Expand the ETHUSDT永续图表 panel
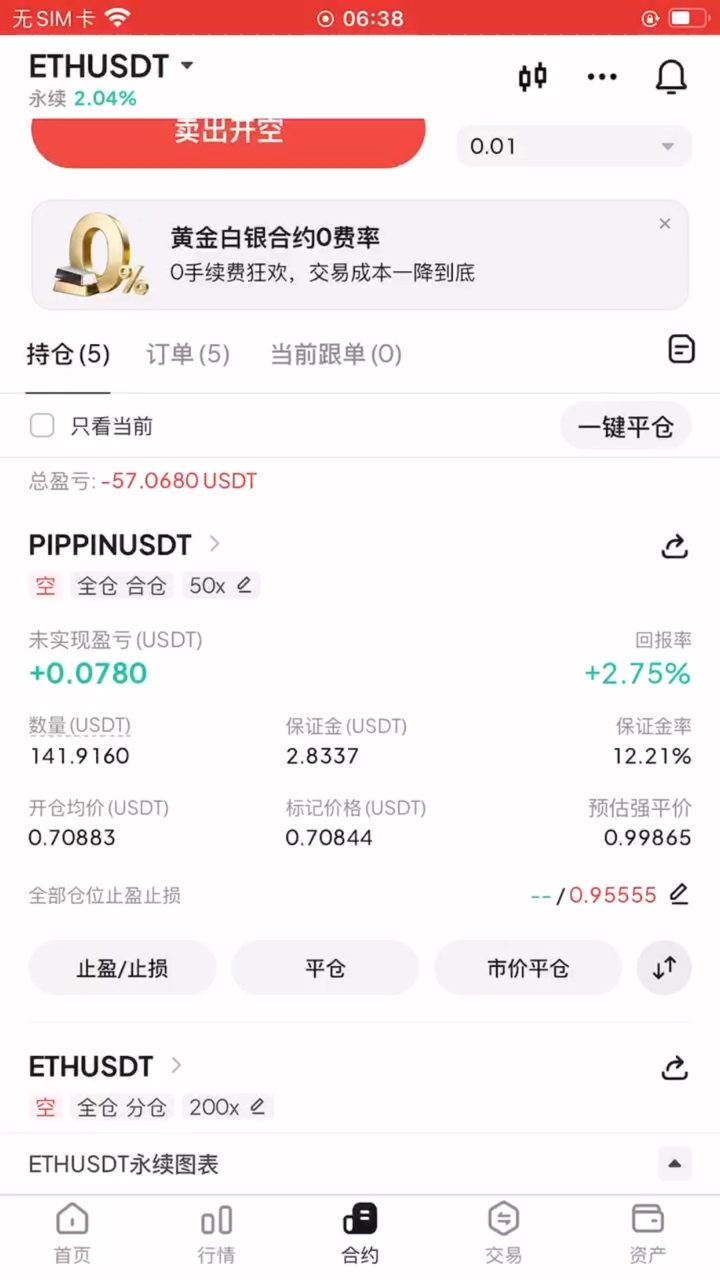Viewport: 720px width, 1280px height. (x=674, y=1164)
